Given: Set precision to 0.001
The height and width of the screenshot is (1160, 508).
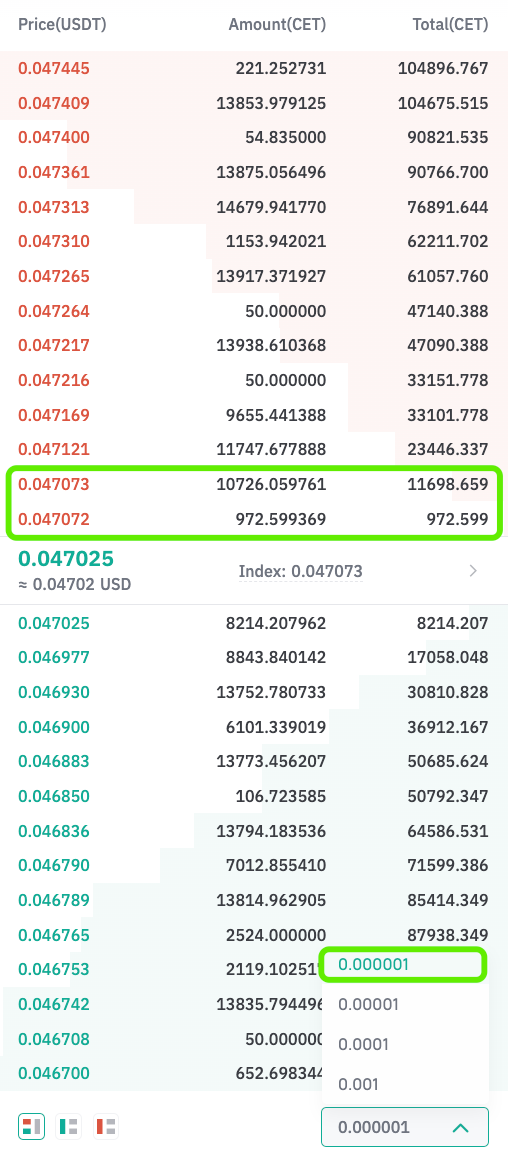Looking at the screenshot, I should [405, 1084].
